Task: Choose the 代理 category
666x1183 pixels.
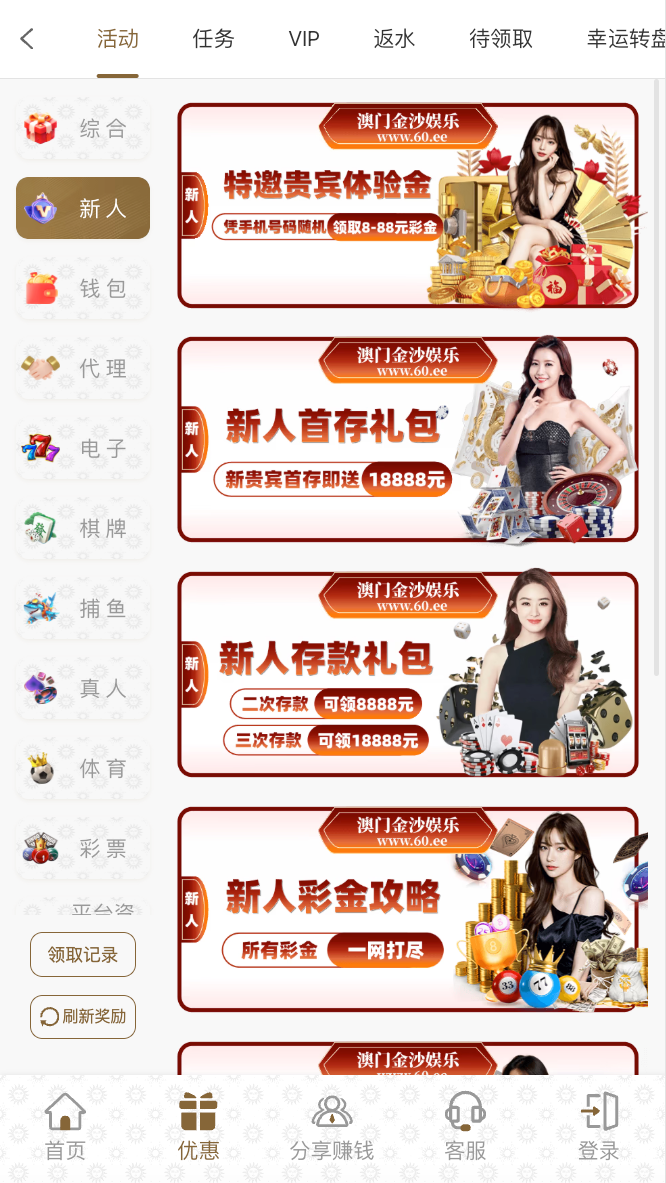Action: coord(83,369)
